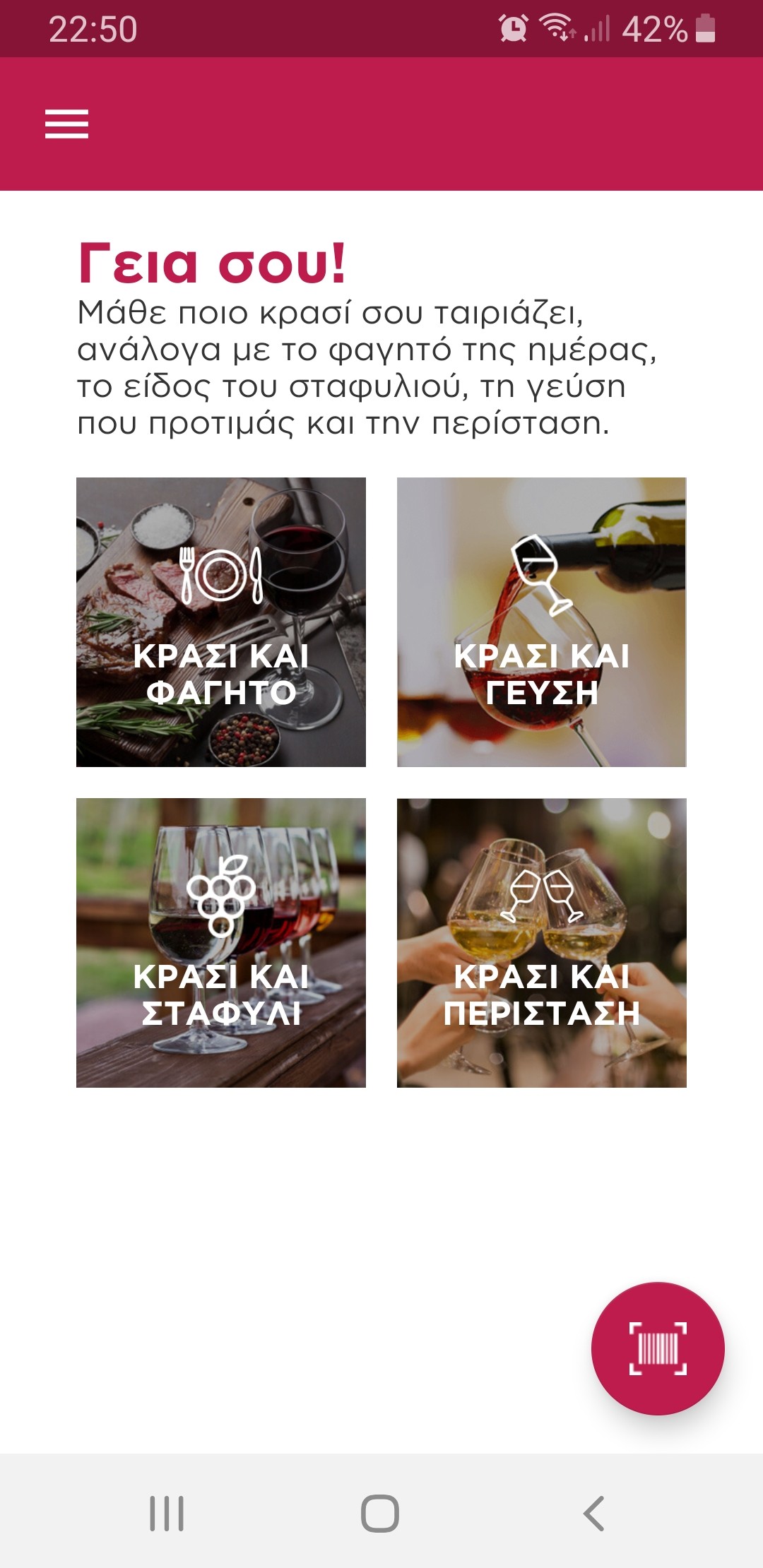Open the ΚΡΑΣΙ ΚΑΙ ΓΕΥΣΗ tile

click(542, 622)
